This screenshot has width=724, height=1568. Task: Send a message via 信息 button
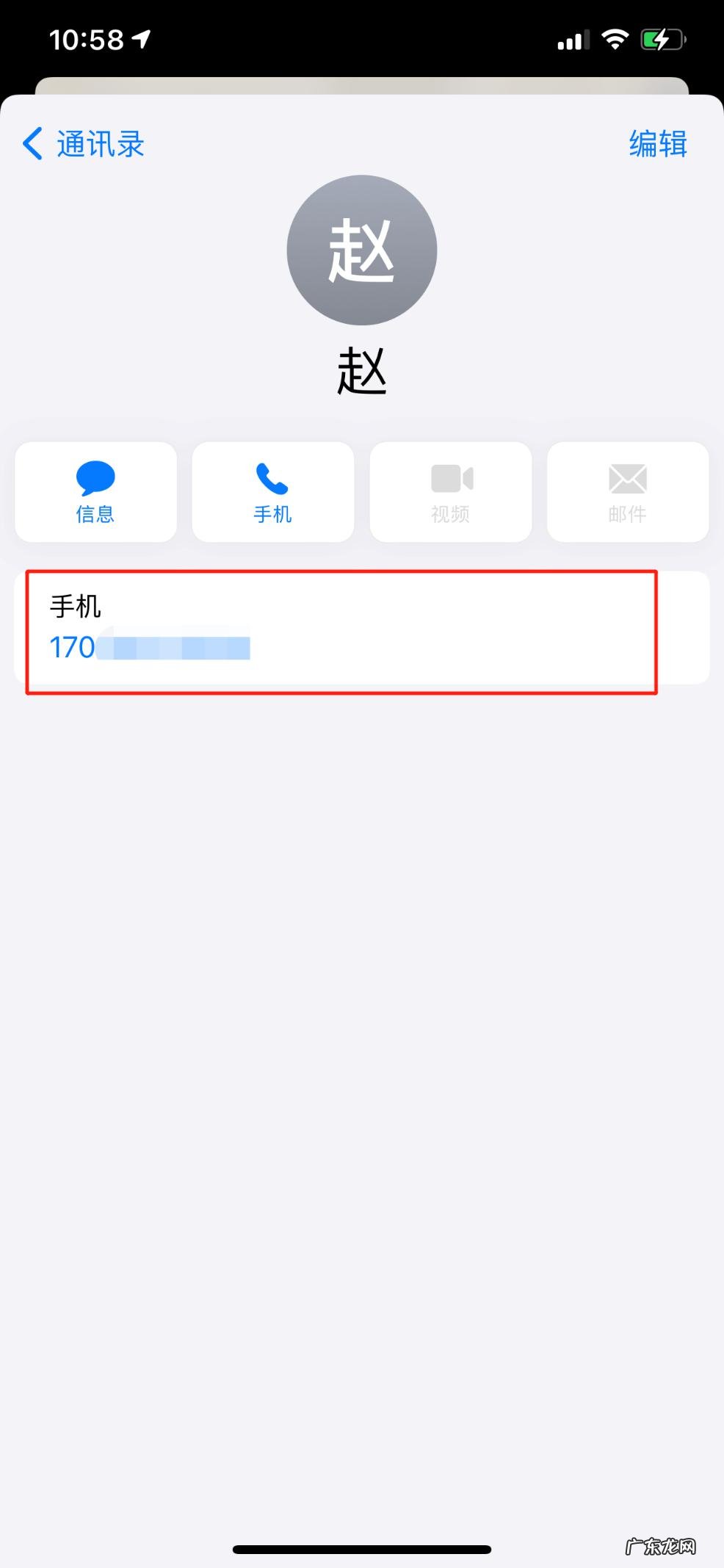(95, 492)
